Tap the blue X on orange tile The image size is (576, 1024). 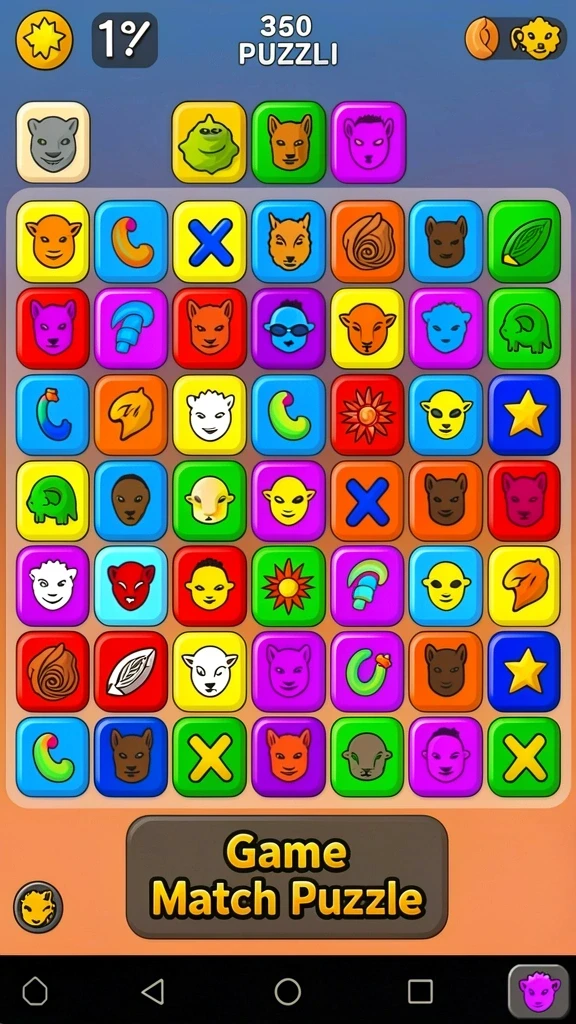(367, 502)
